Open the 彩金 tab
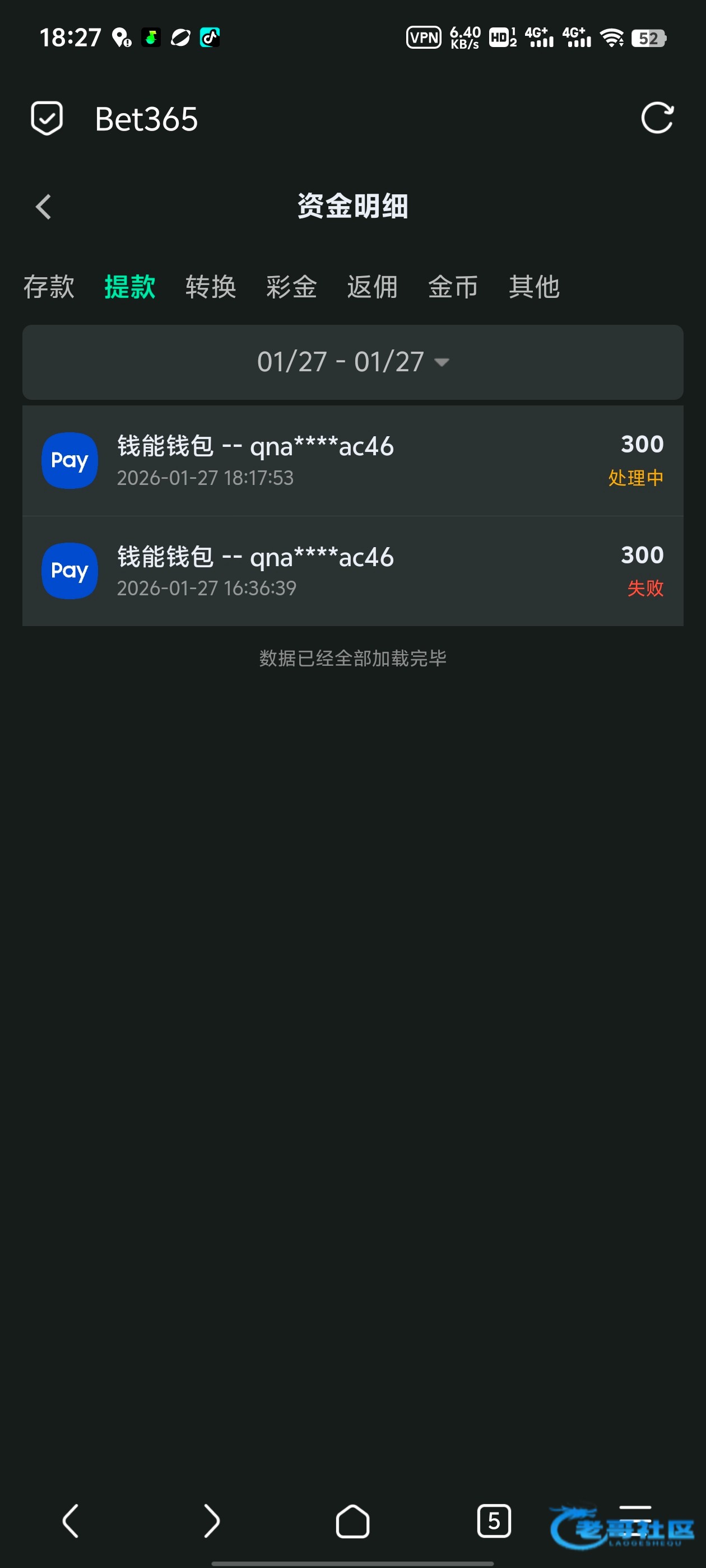Screen dimensions: 706x1568 (x=291, y=287)
